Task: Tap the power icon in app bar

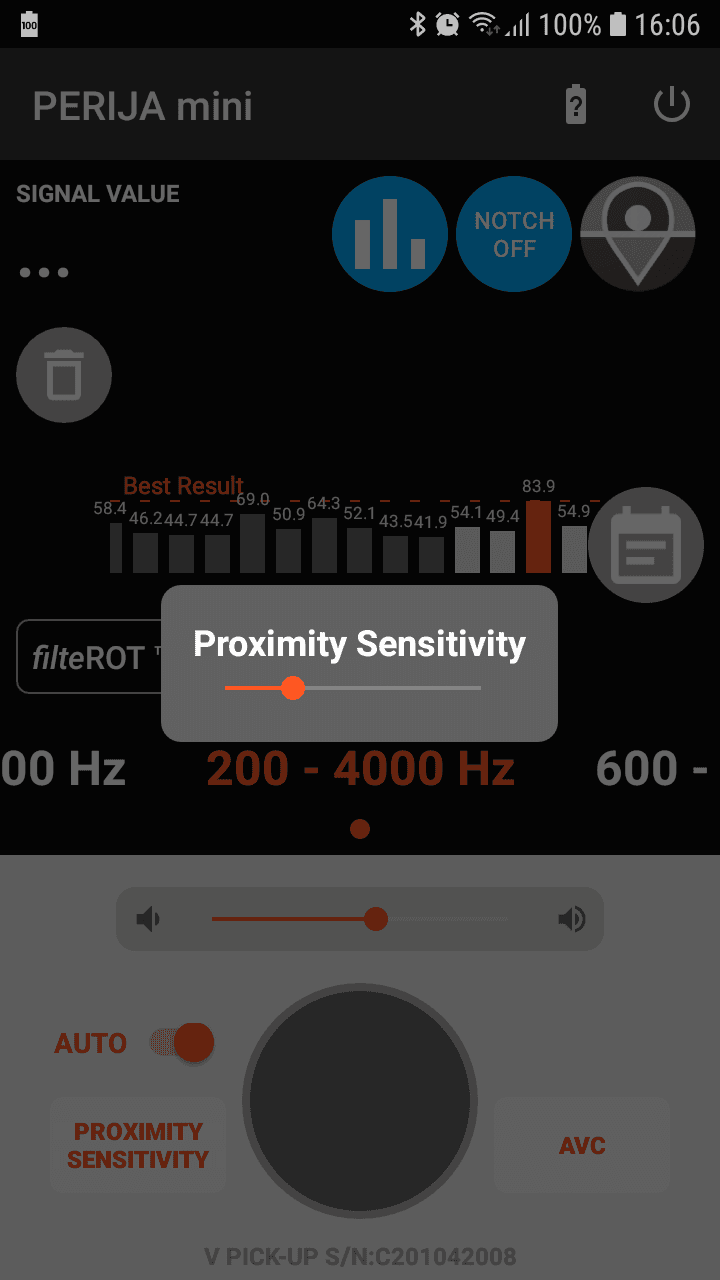Action: (x=671, y=105)
